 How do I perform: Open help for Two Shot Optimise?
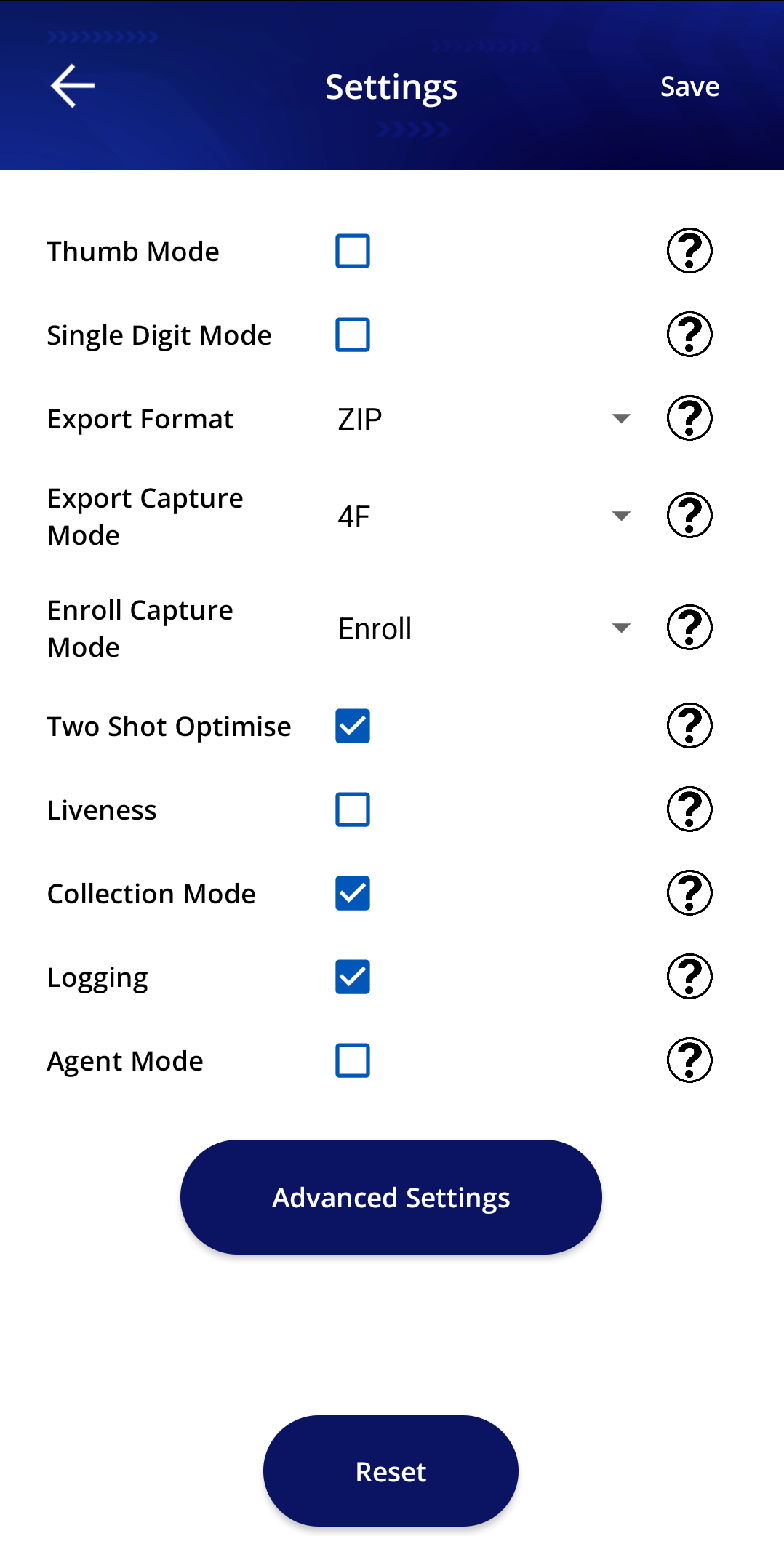tap(689, 725)
